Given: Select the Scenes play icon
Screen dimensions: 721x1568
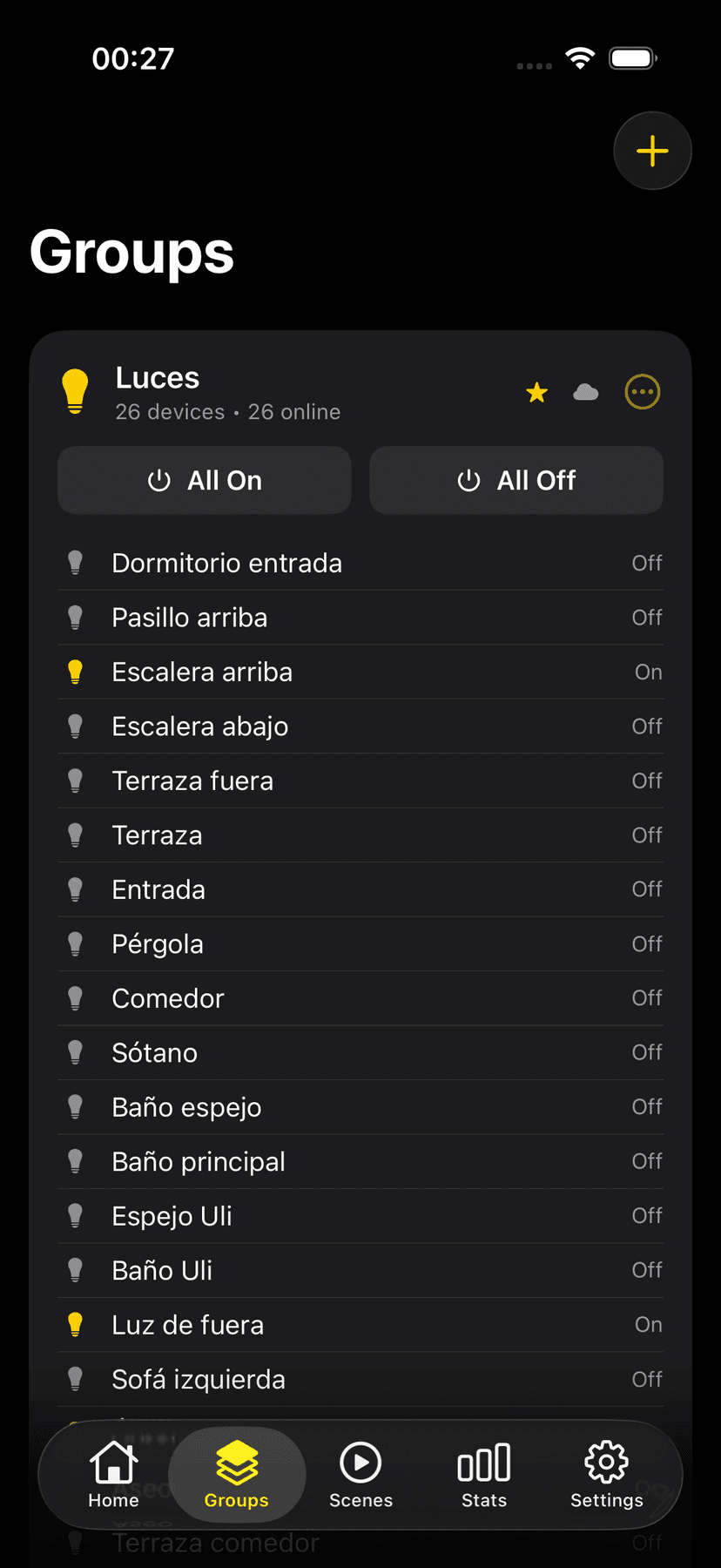Looking at the screenshot, I should click(x=360, y=1462).
